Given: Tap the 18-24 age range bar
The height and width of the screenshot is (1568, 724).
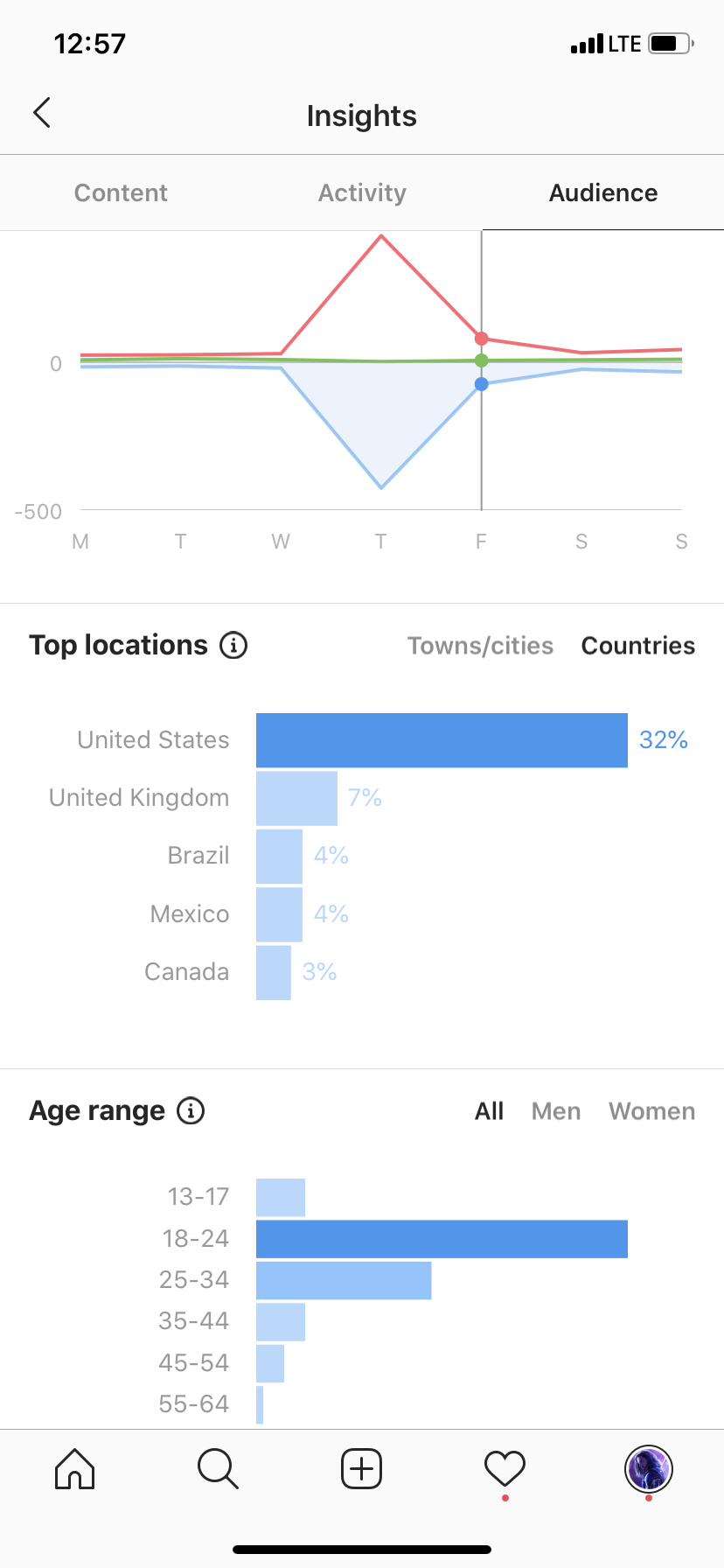Looking at the screenshot, I should (x=442, y=1239).
